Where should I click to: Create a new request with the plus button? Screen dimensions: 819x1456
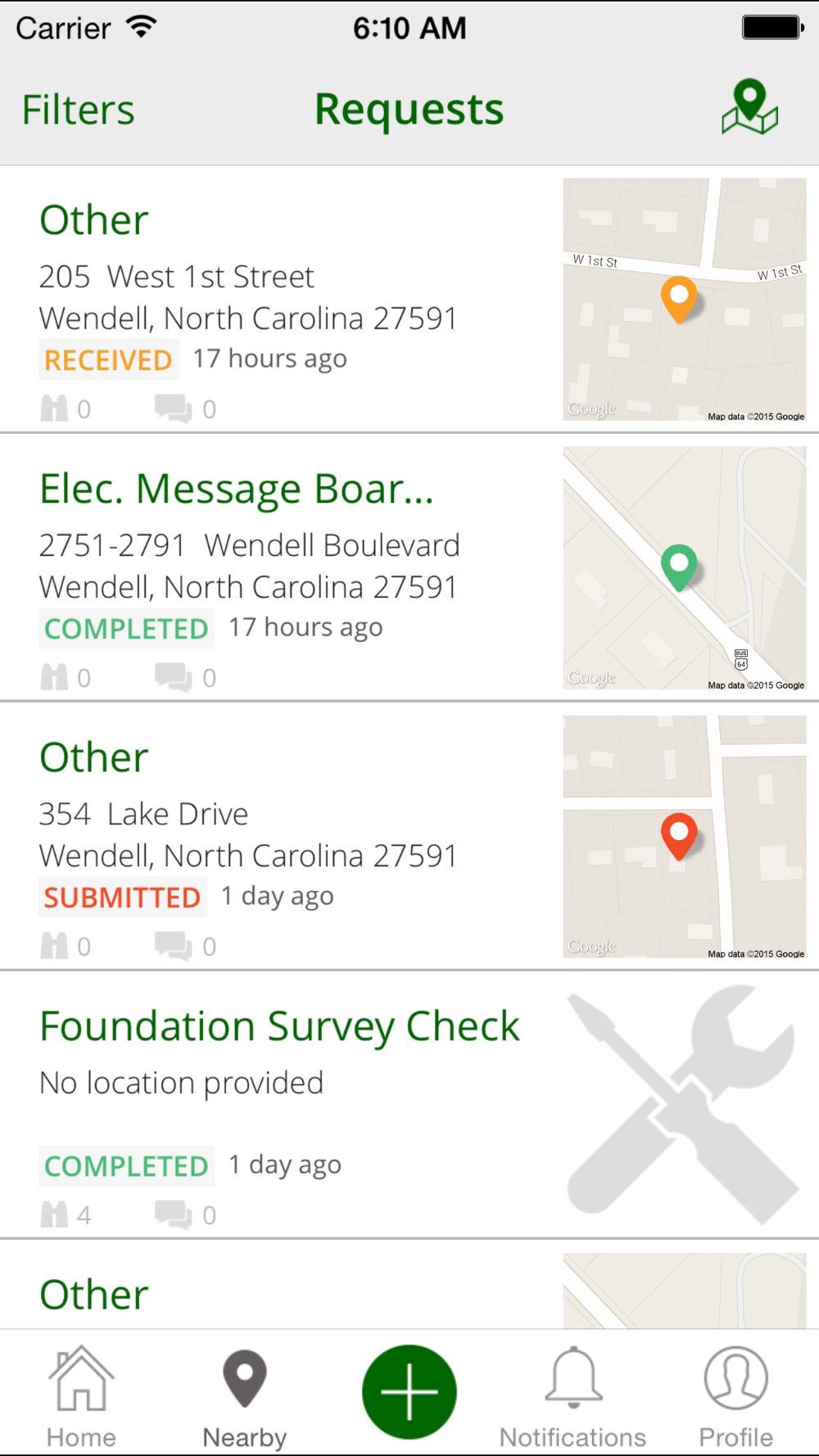pos(409,1391)
